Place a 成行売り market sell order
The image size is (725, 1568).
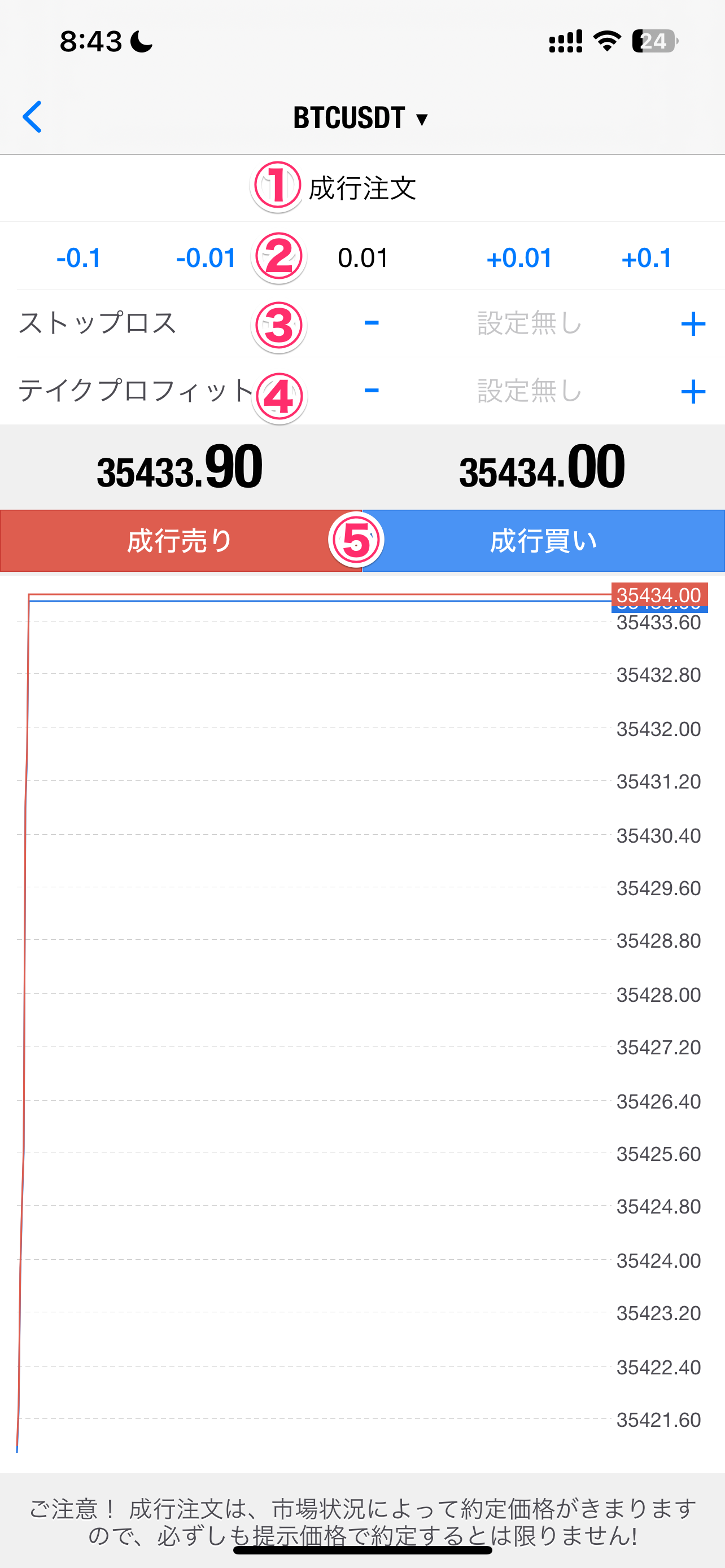point(181,541)
